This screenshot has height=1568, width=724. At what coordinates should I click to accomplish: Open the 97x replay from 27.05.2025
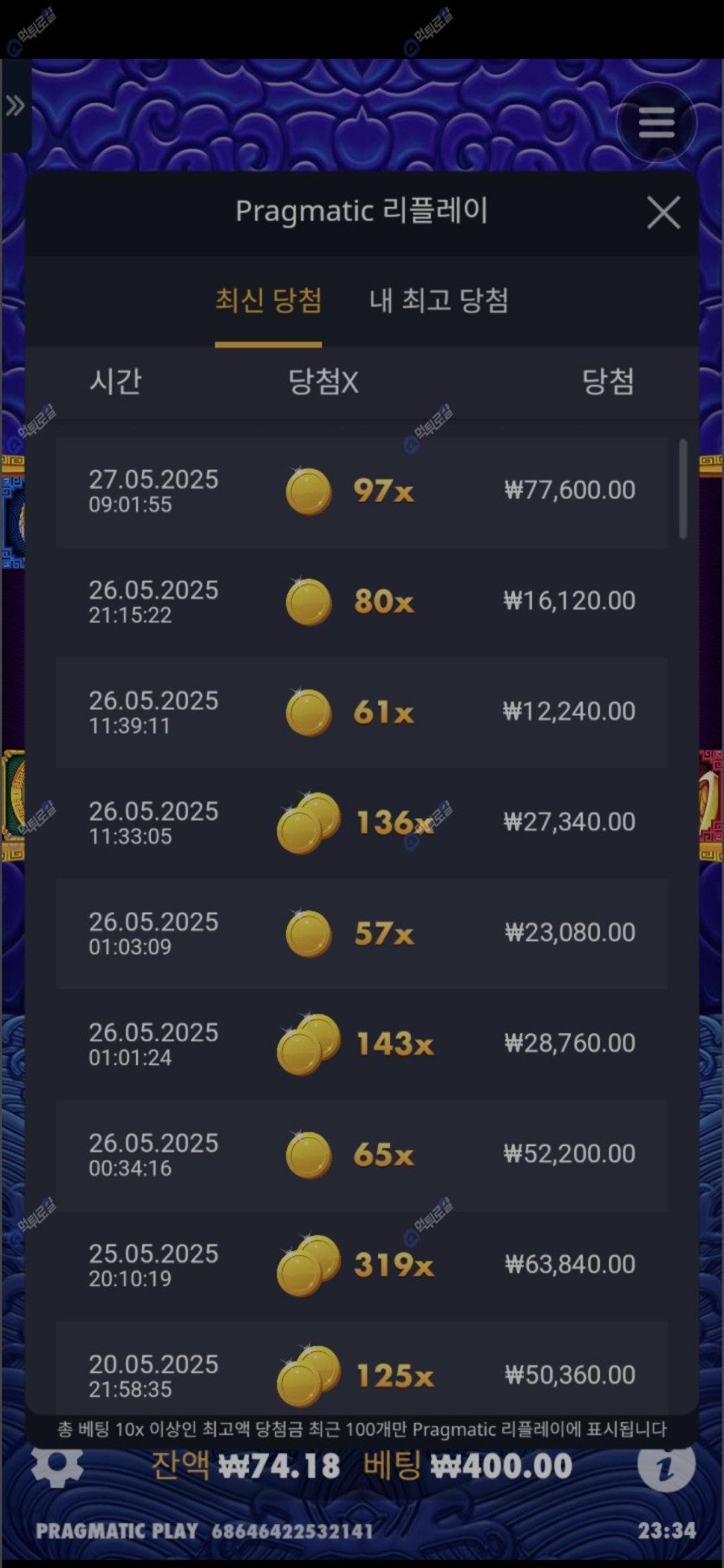[x=362, y=491]
